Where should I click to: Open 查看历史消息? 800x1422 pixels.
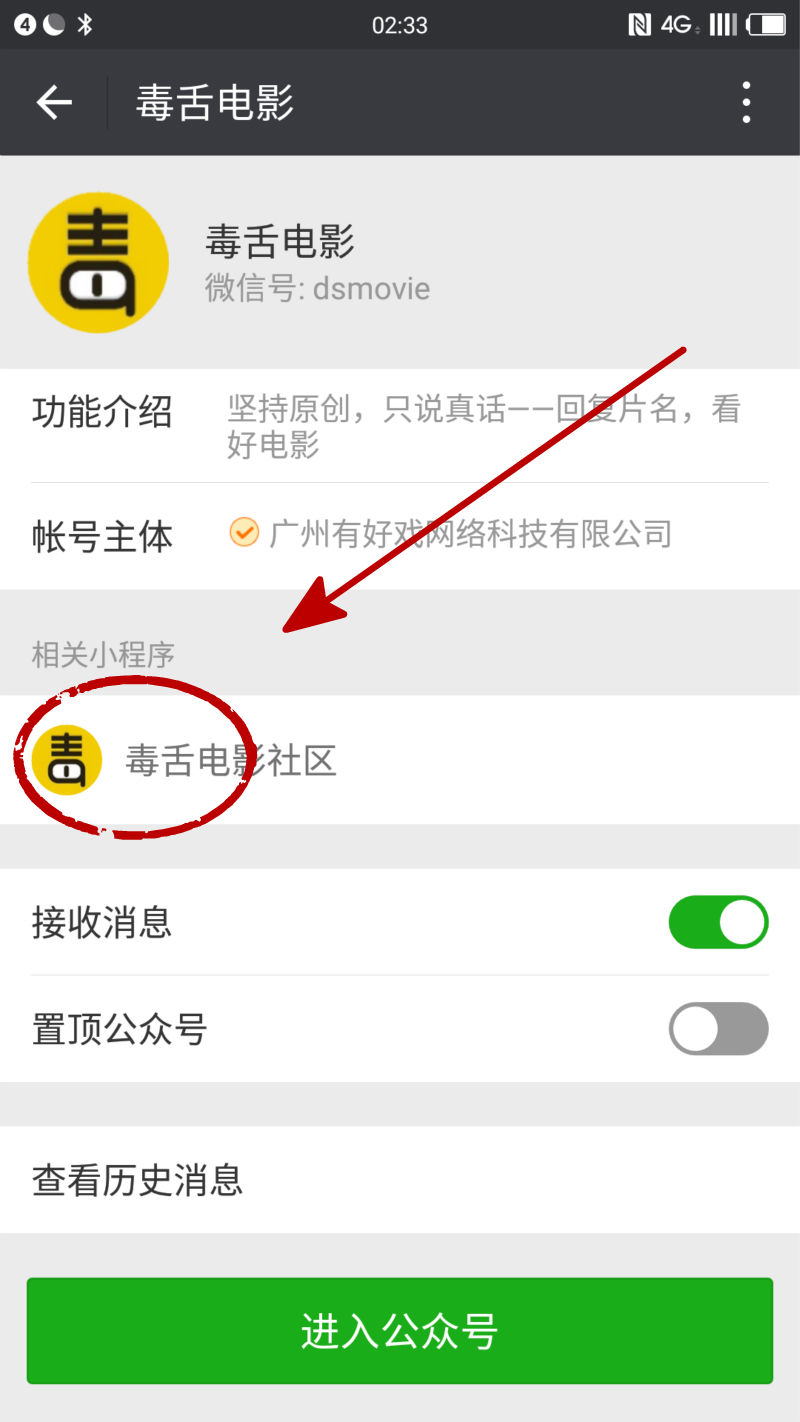coord(400,1180)
